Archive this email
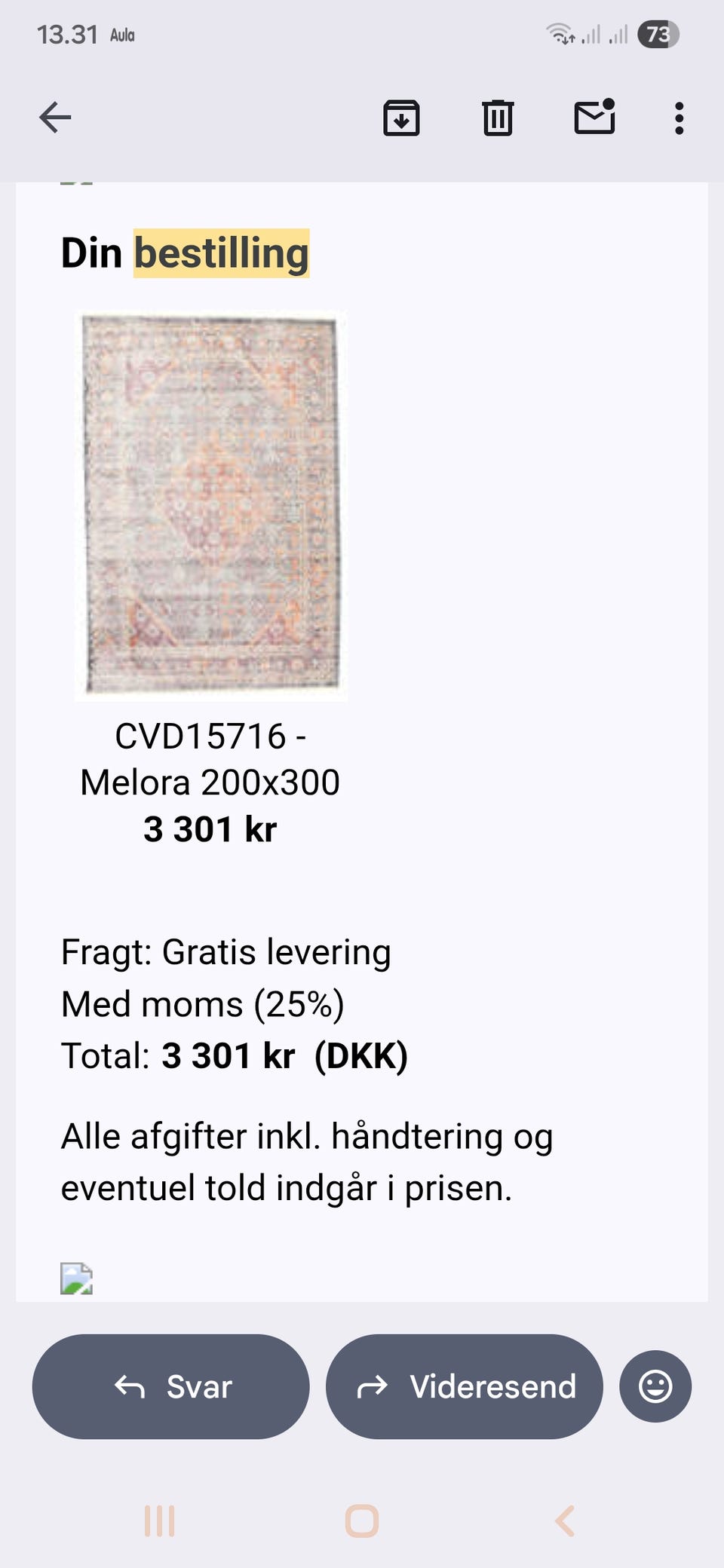The width and height of the screenshot is (724, 1568). pyautogui.click(x=401, y=118)
